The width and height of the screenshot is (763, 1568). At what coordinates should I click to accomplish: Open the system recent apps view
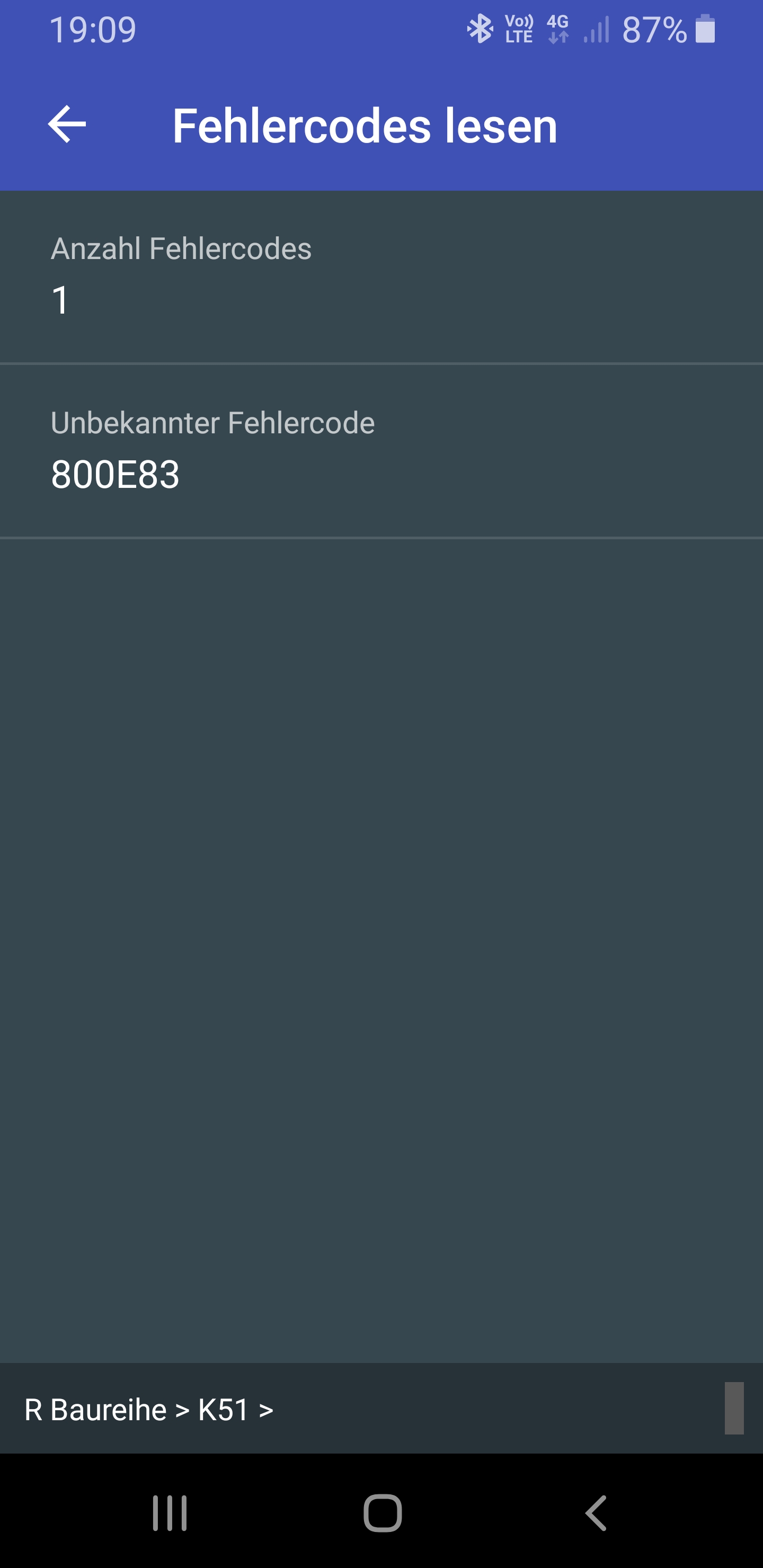169,1512
